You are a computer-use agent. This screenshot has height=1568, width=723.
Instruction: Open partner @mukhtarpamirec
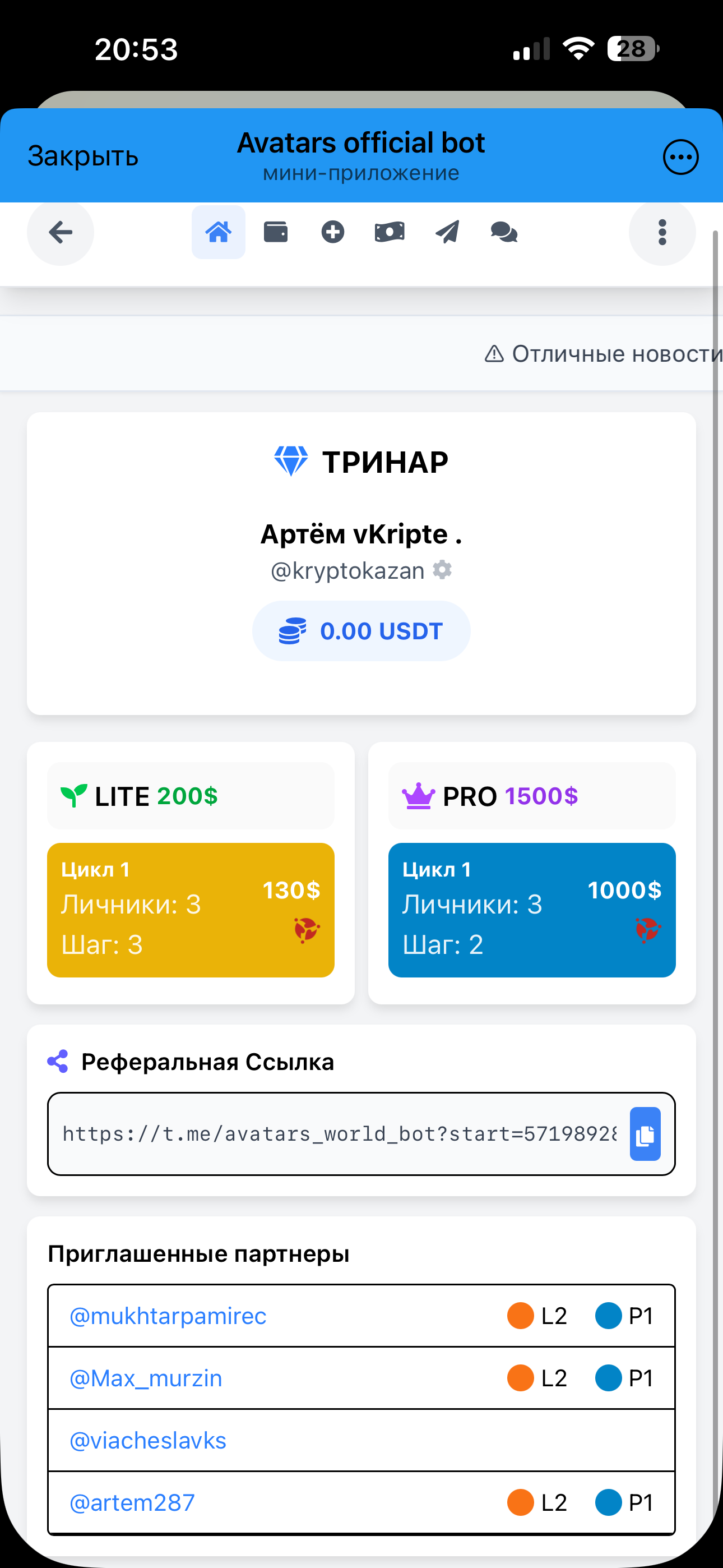[168, 1316]
